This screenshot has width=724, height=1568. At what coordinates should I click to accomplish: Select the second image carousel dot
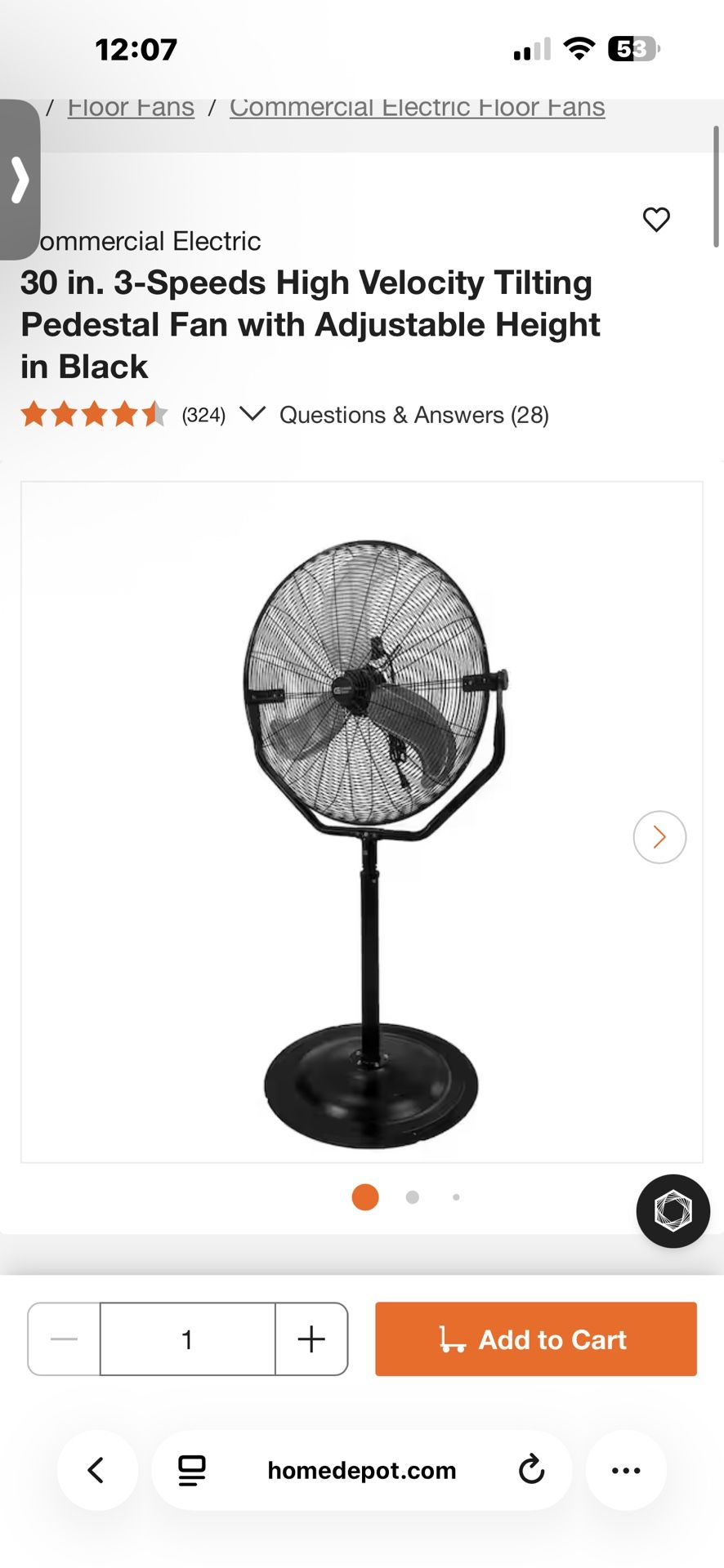413,1196
